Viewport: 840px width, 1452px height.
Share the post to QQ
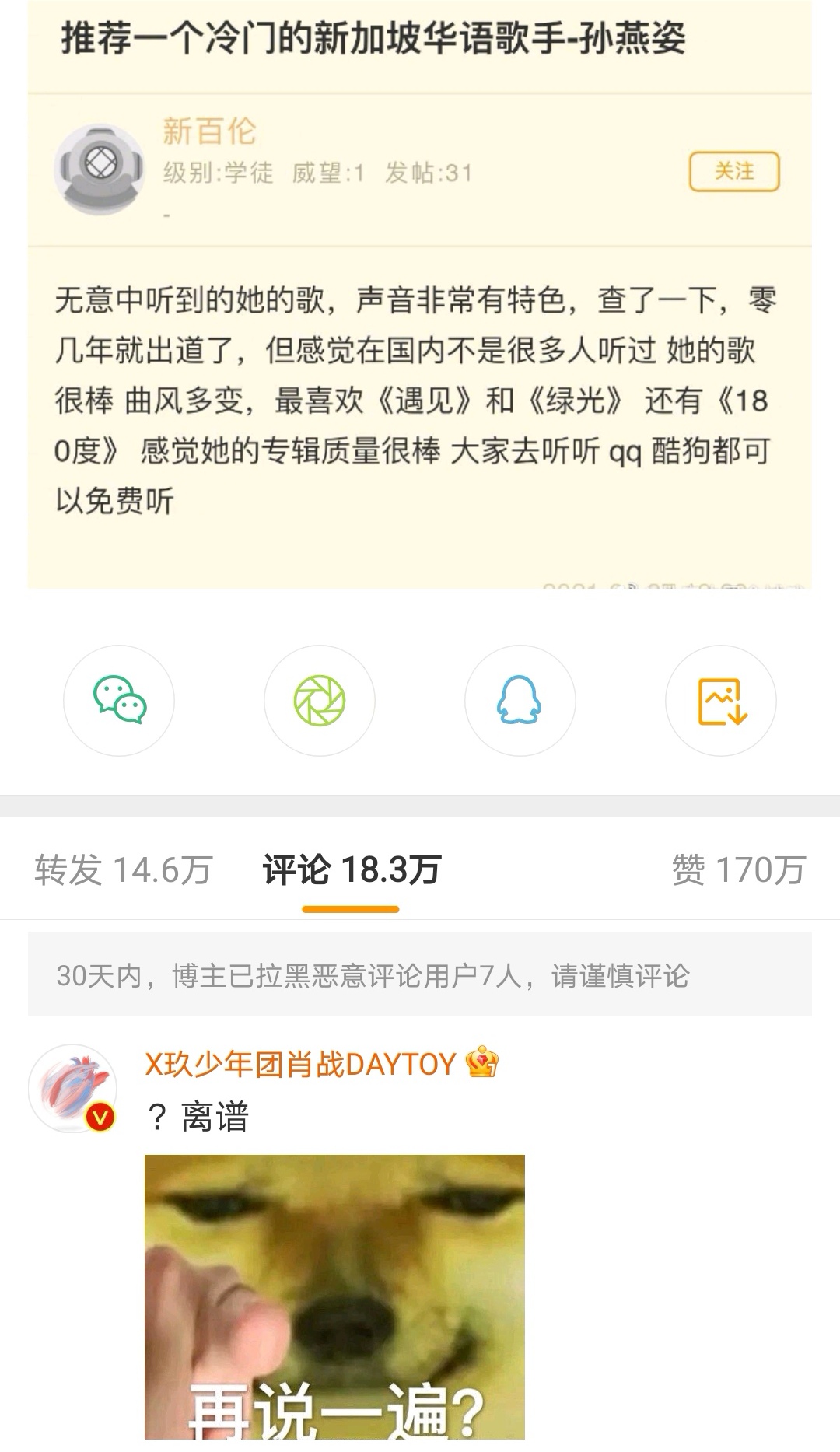click(520, 701)
